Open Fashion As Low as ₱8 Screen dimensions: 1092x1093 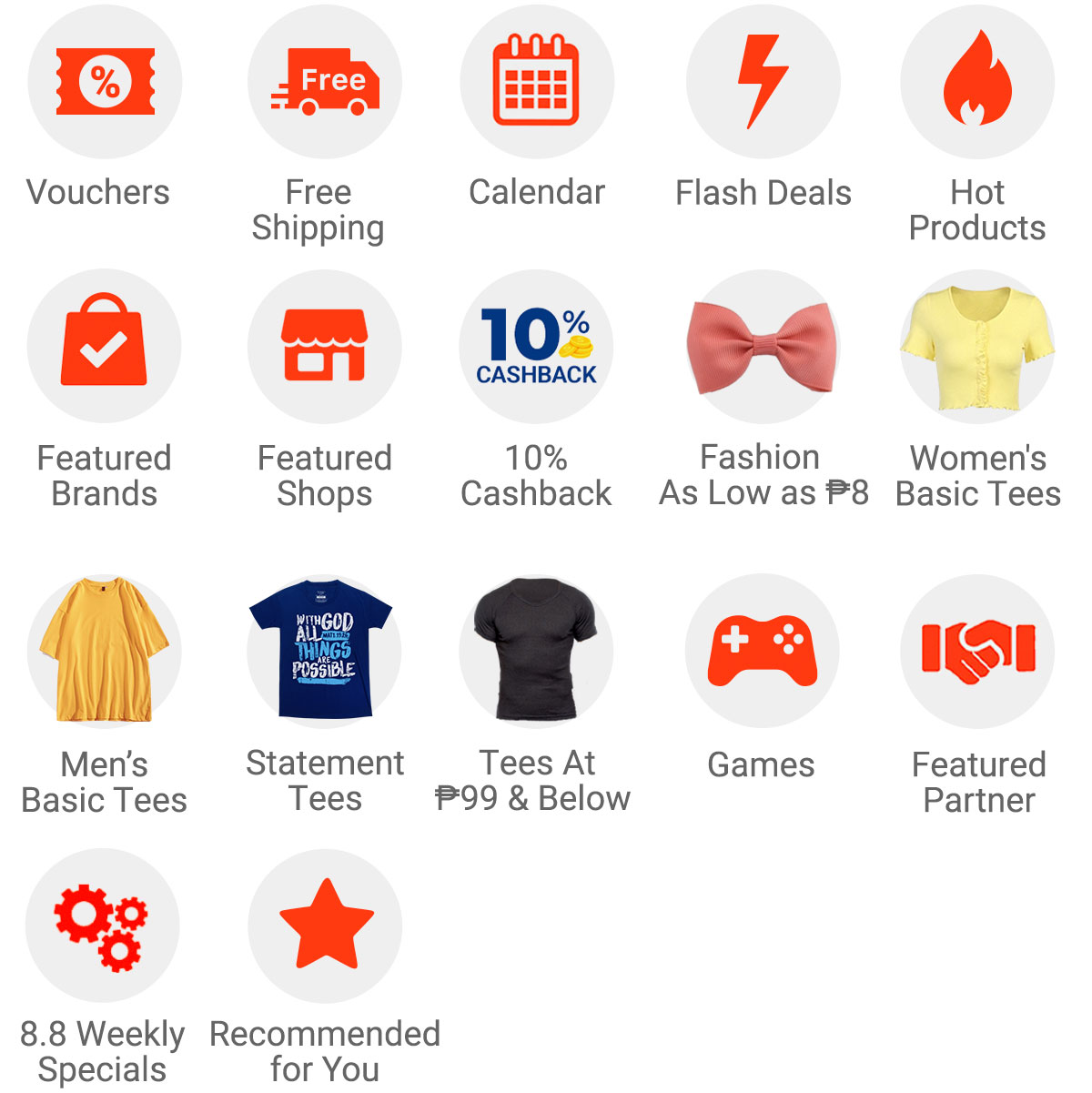[763, 347]
